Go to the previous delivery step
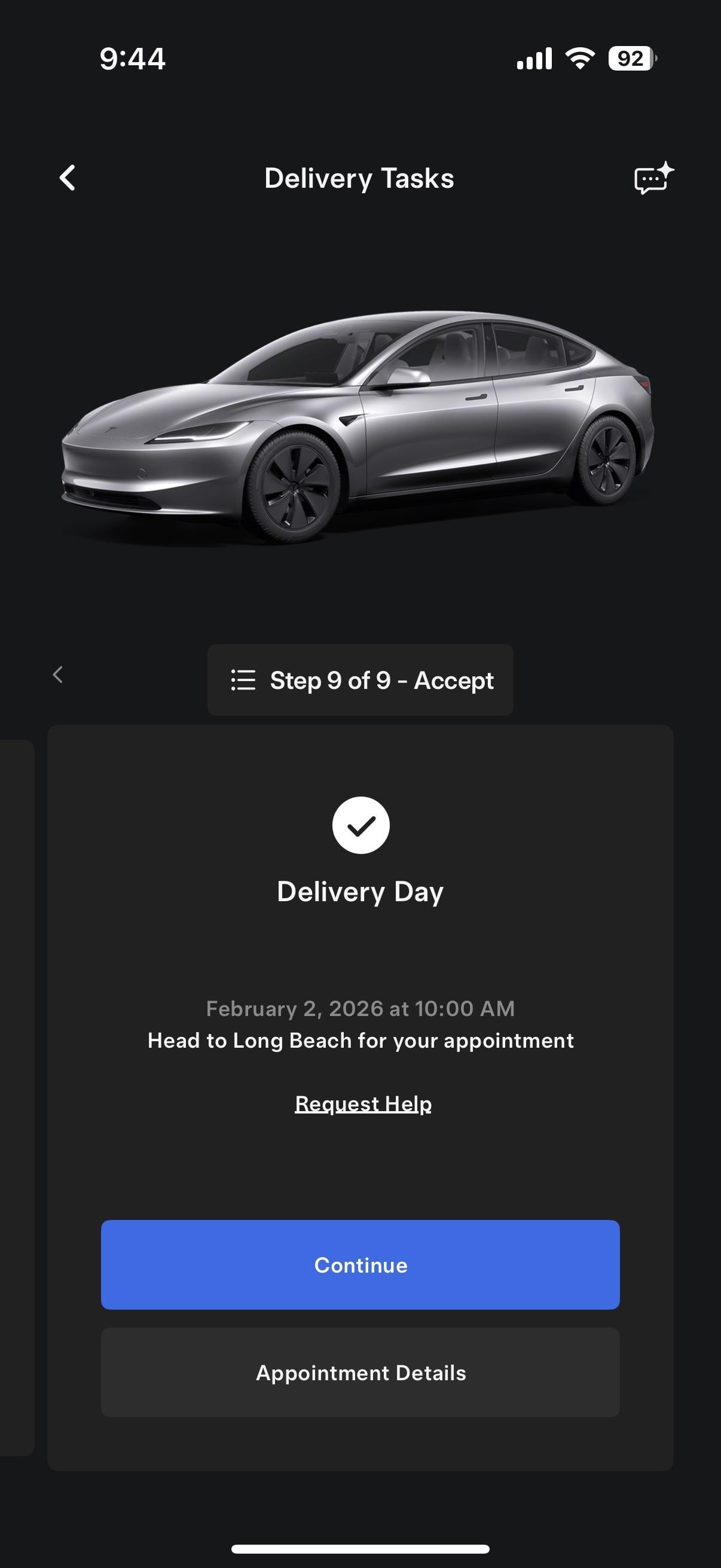This screenshot has height=1568, width=721. click(x=58, y=675)
